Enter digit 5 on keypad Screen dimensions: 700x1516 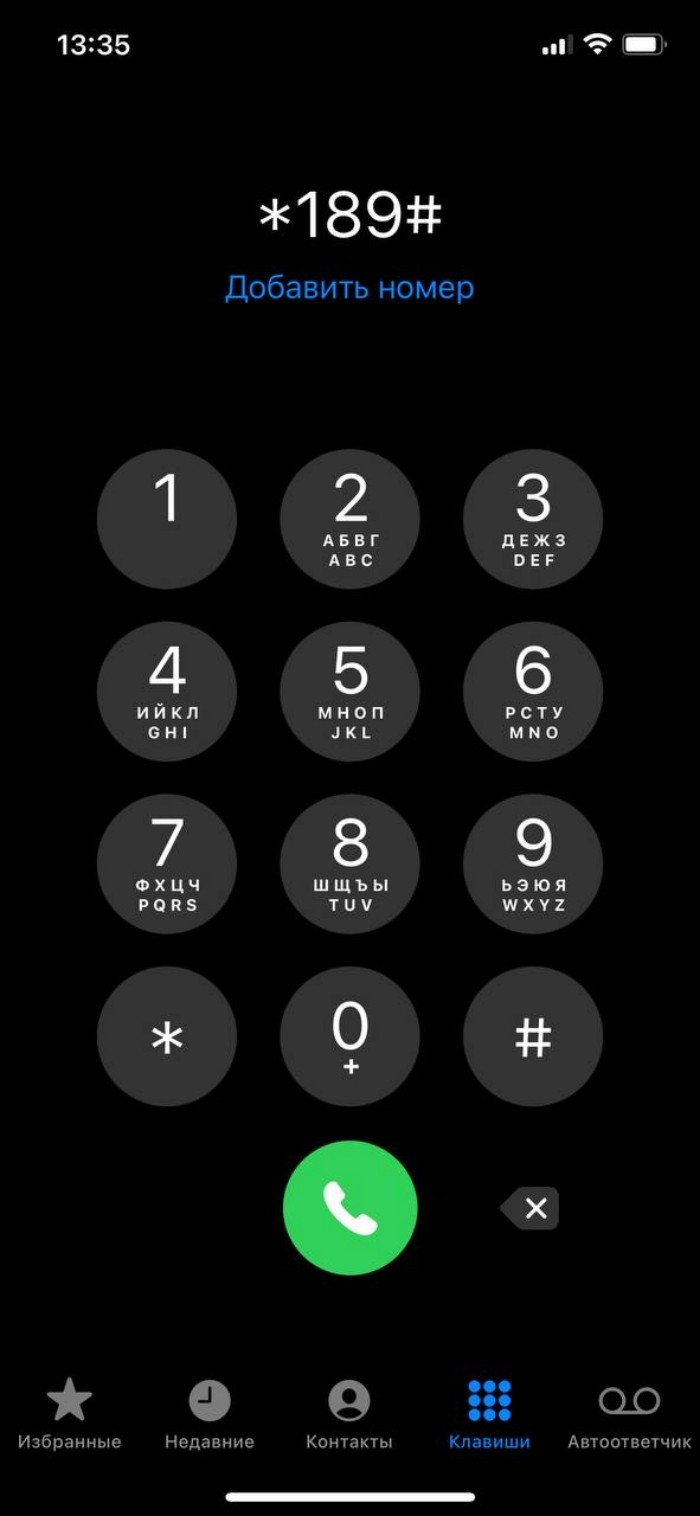click(350, 691)
